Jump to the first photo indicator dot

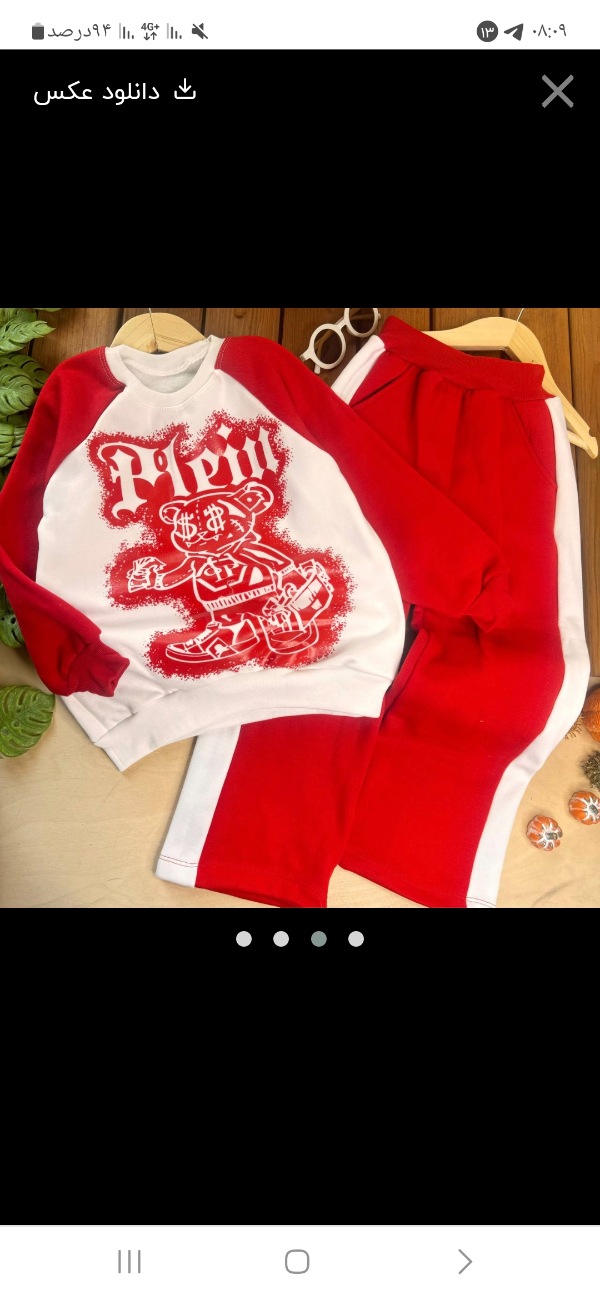244,939
